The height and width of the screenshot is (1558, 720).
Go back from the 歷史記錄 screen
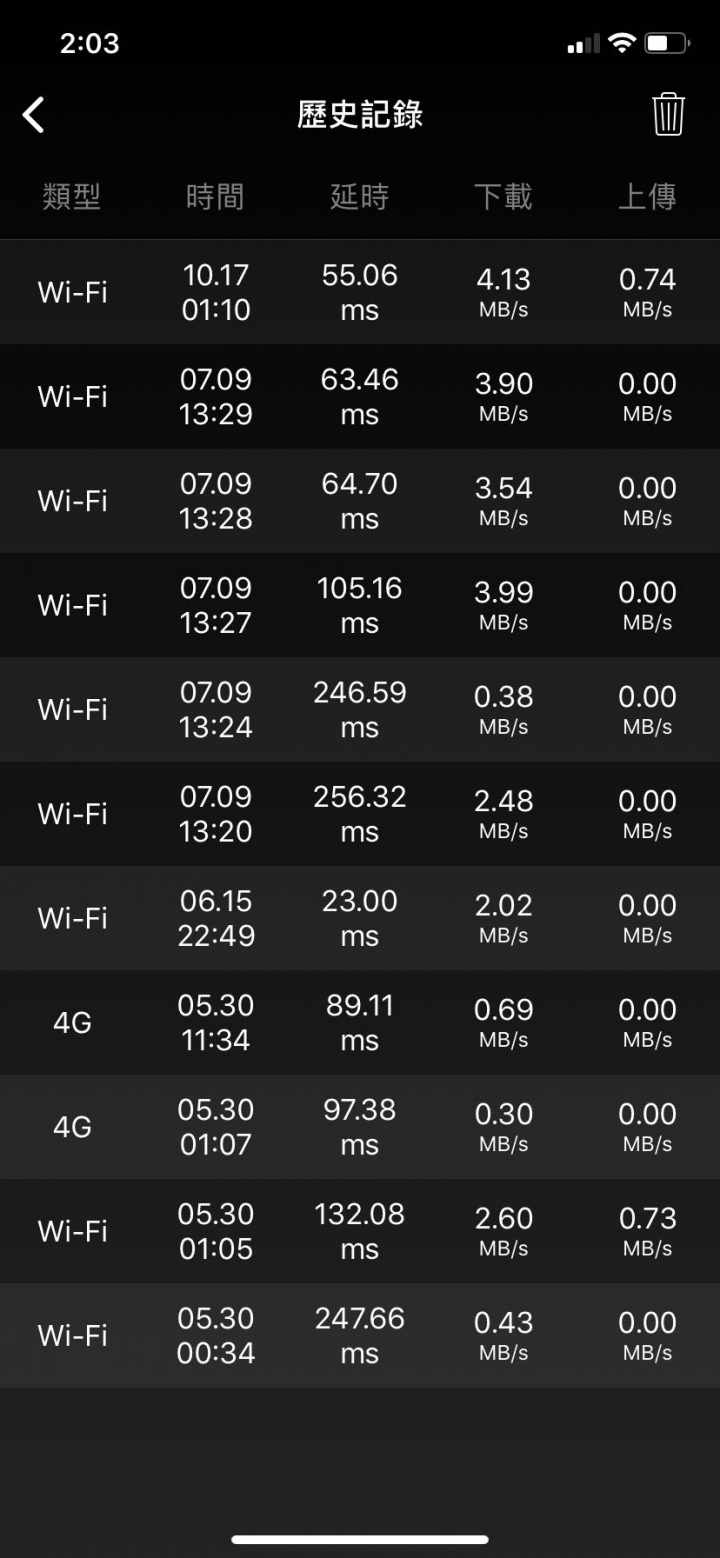point(34,115)
